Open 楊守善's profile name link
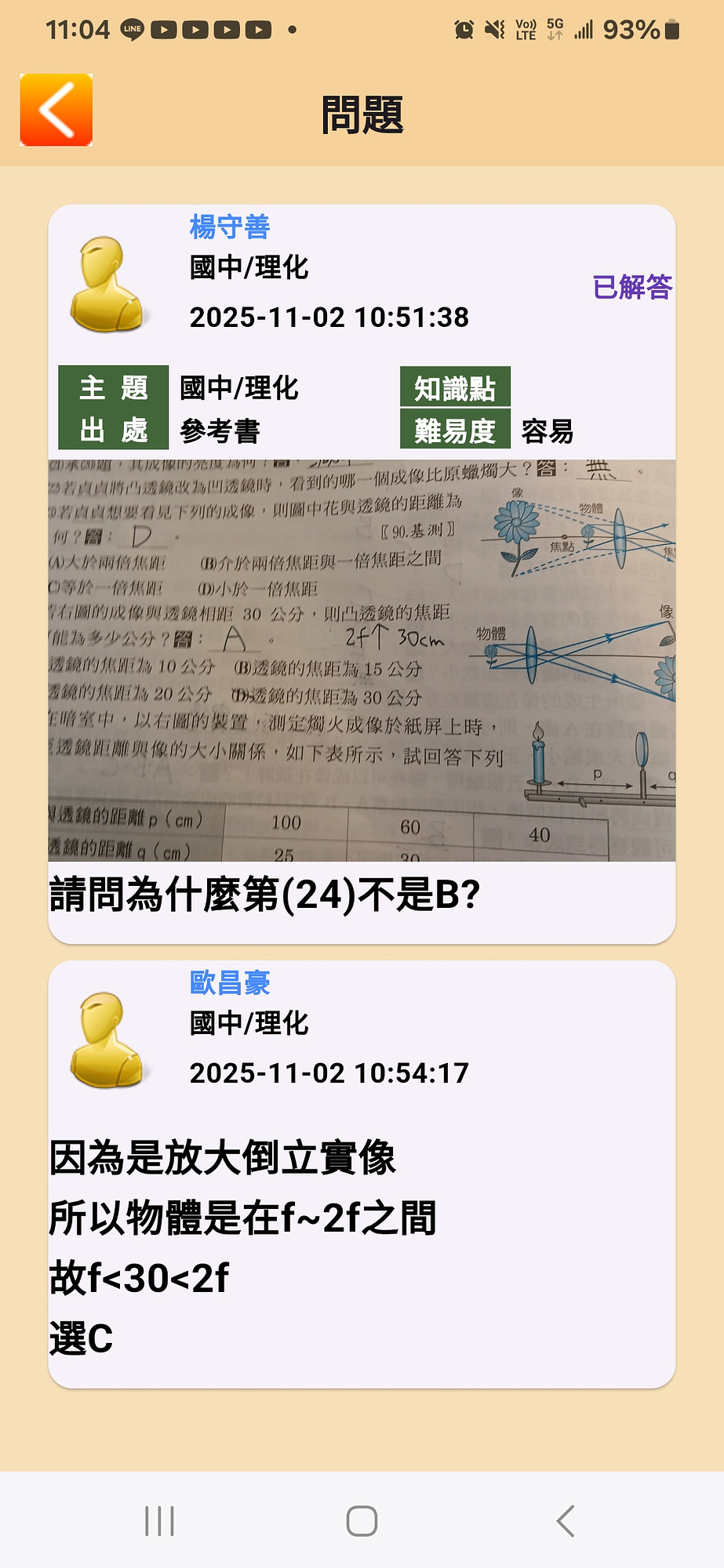724x1568 pixels. tap(230, 227)
